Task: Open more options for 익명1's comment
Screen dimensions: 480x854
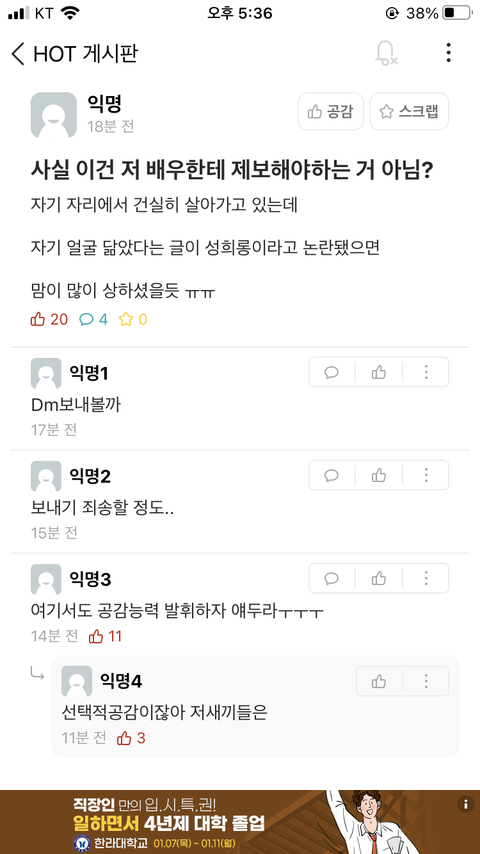Action: coord(426,373)
